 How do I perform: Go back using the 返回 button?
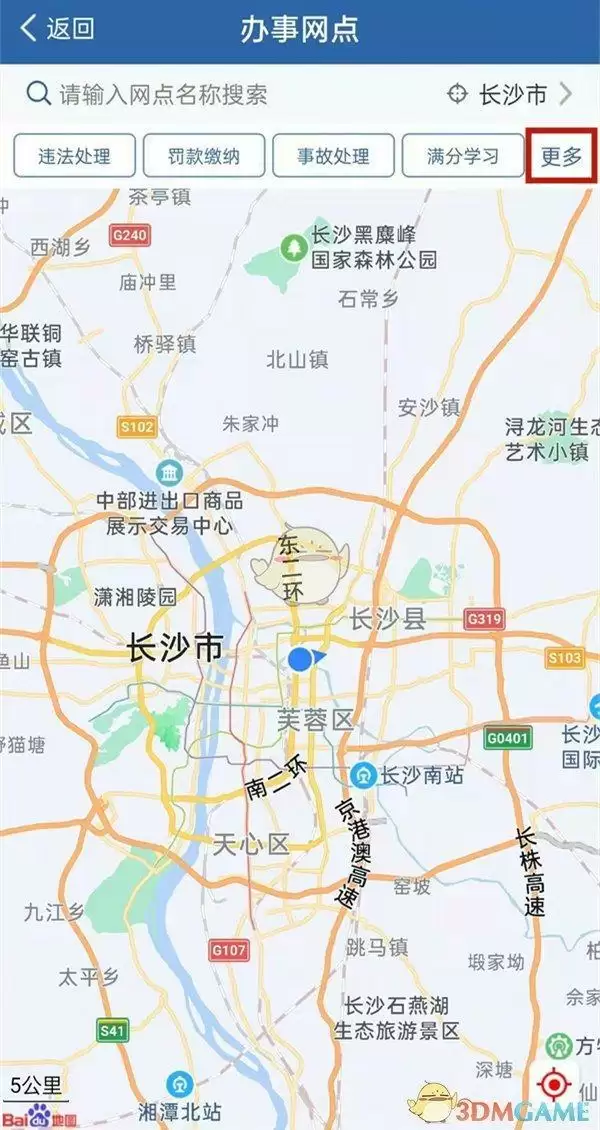tap(58, 29)
